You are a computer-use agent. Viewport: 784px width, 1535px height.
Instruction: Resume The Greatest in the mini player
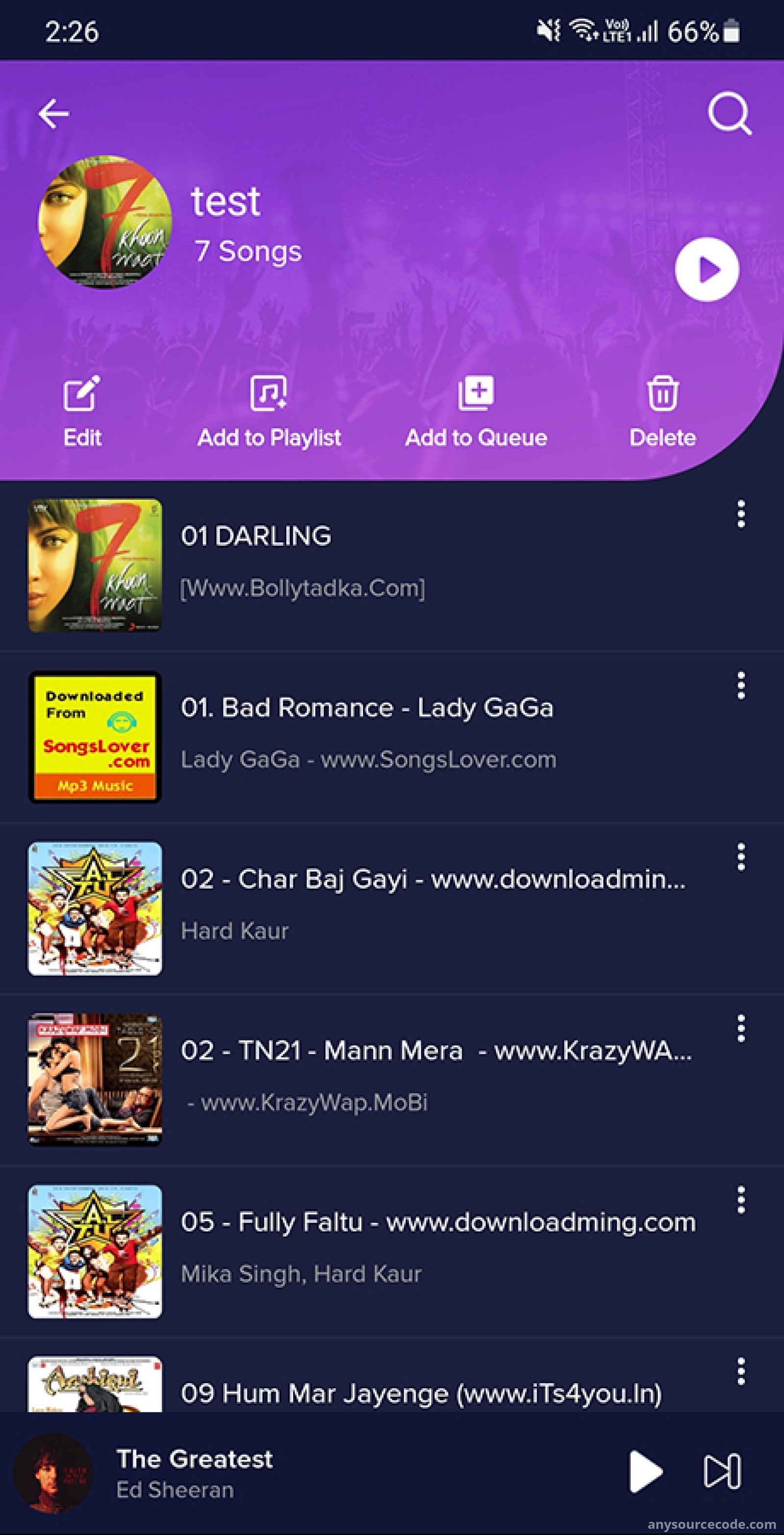(646, 1472)
